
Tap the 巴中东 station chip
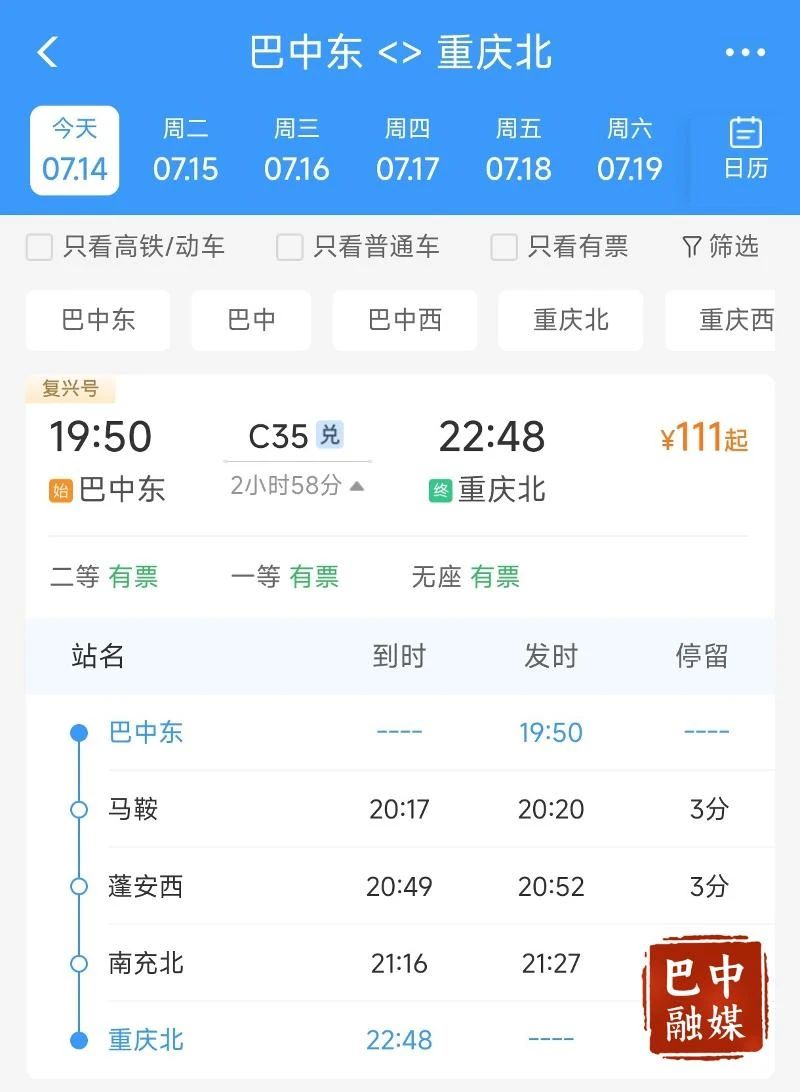click(x=98, y=320)
